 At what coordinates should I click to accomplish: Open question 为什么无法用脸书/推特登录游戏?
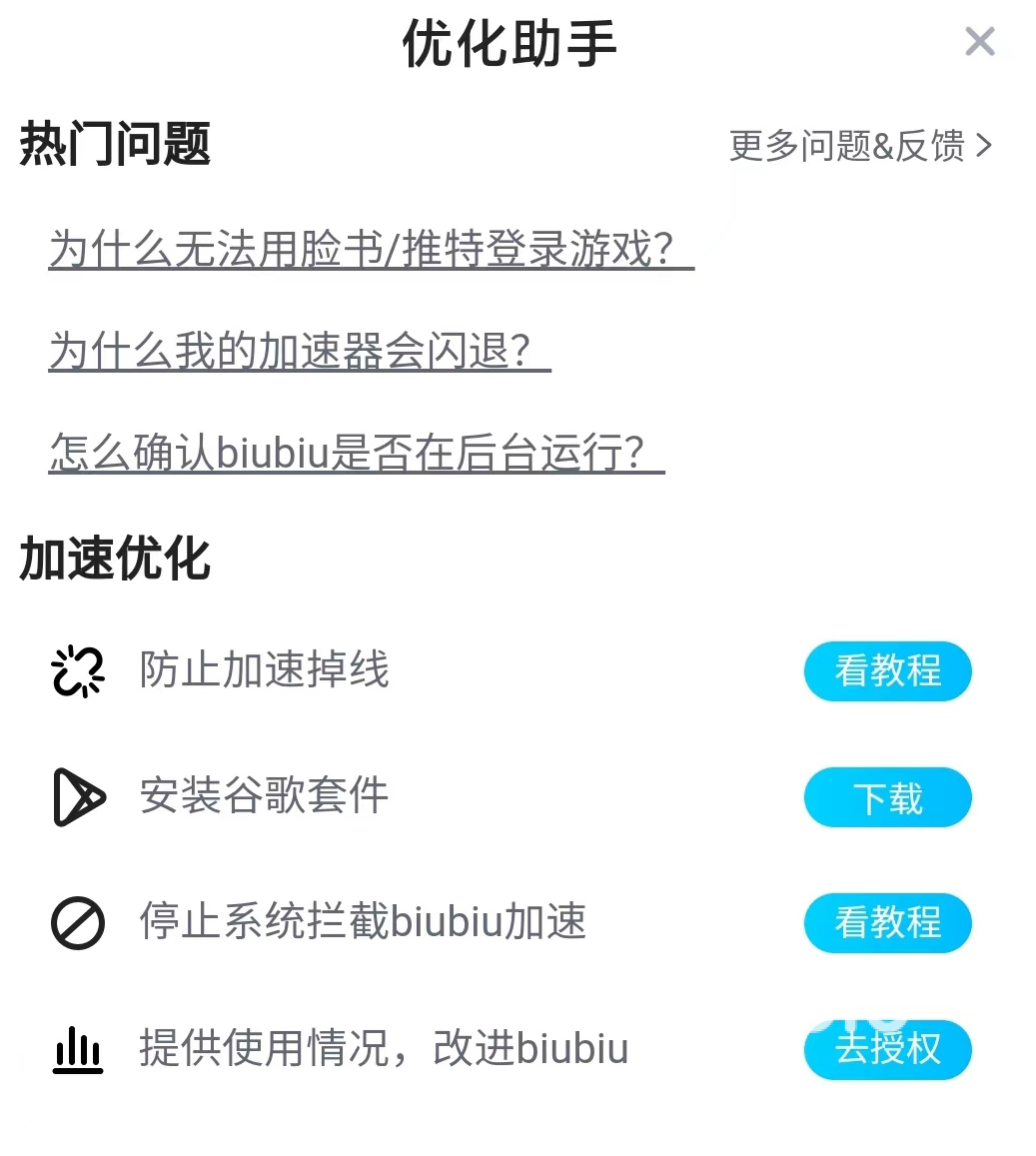click(371, 249)
